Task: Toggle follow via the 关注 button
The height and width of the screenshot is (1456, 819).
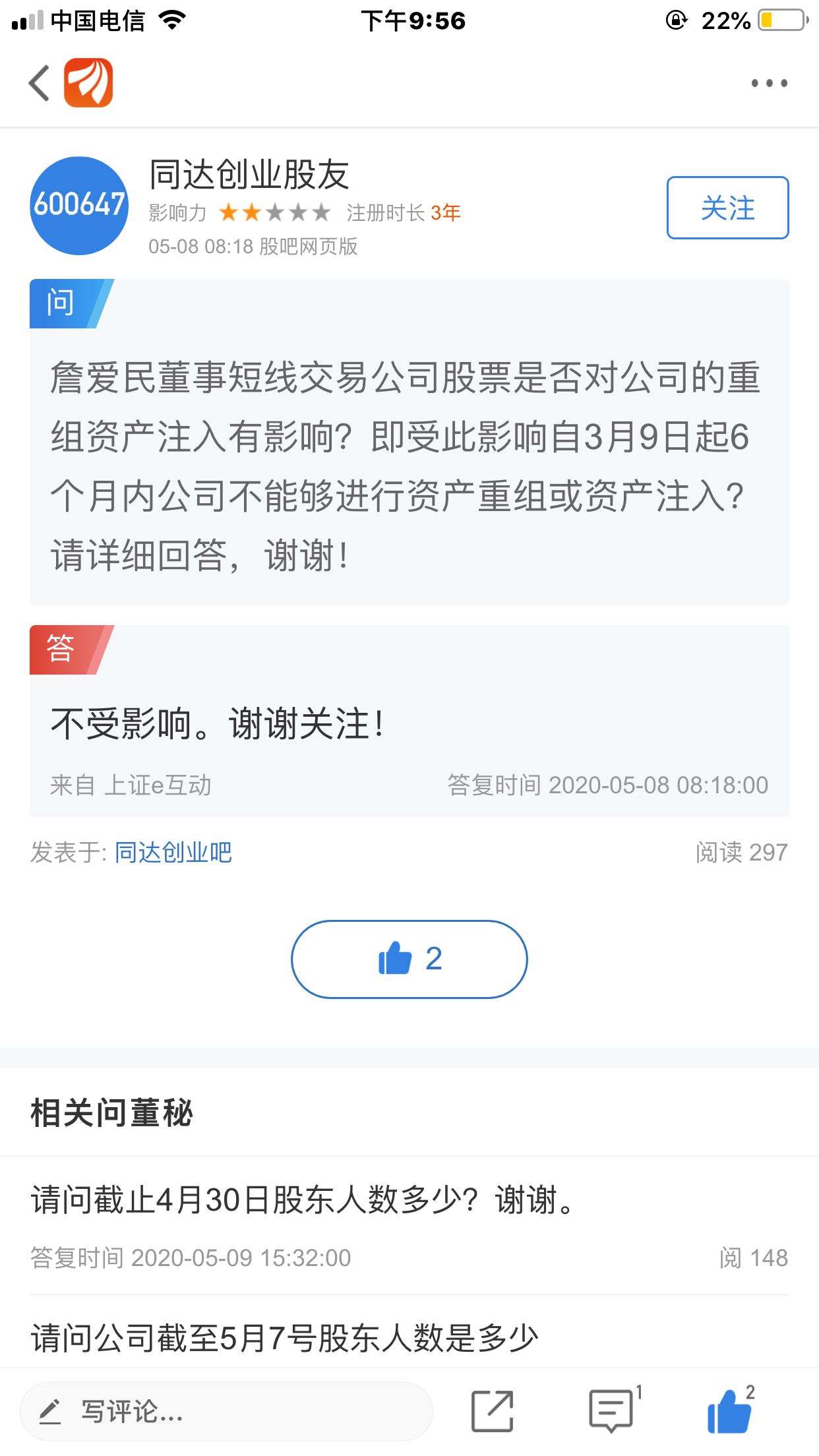Action: (x=727, y=208)
